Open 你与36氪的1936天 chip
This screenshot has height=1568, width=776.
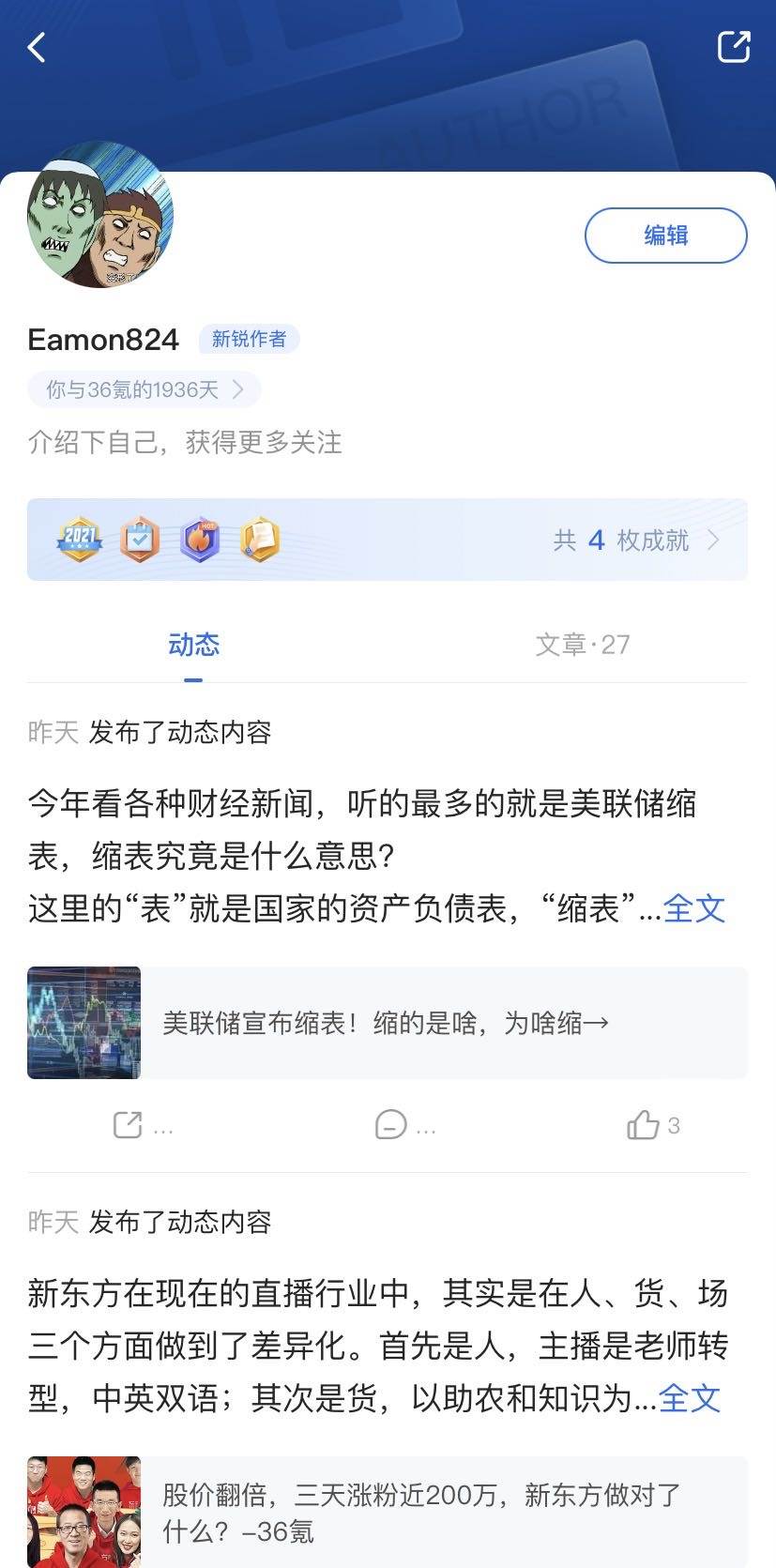[144, 389]
